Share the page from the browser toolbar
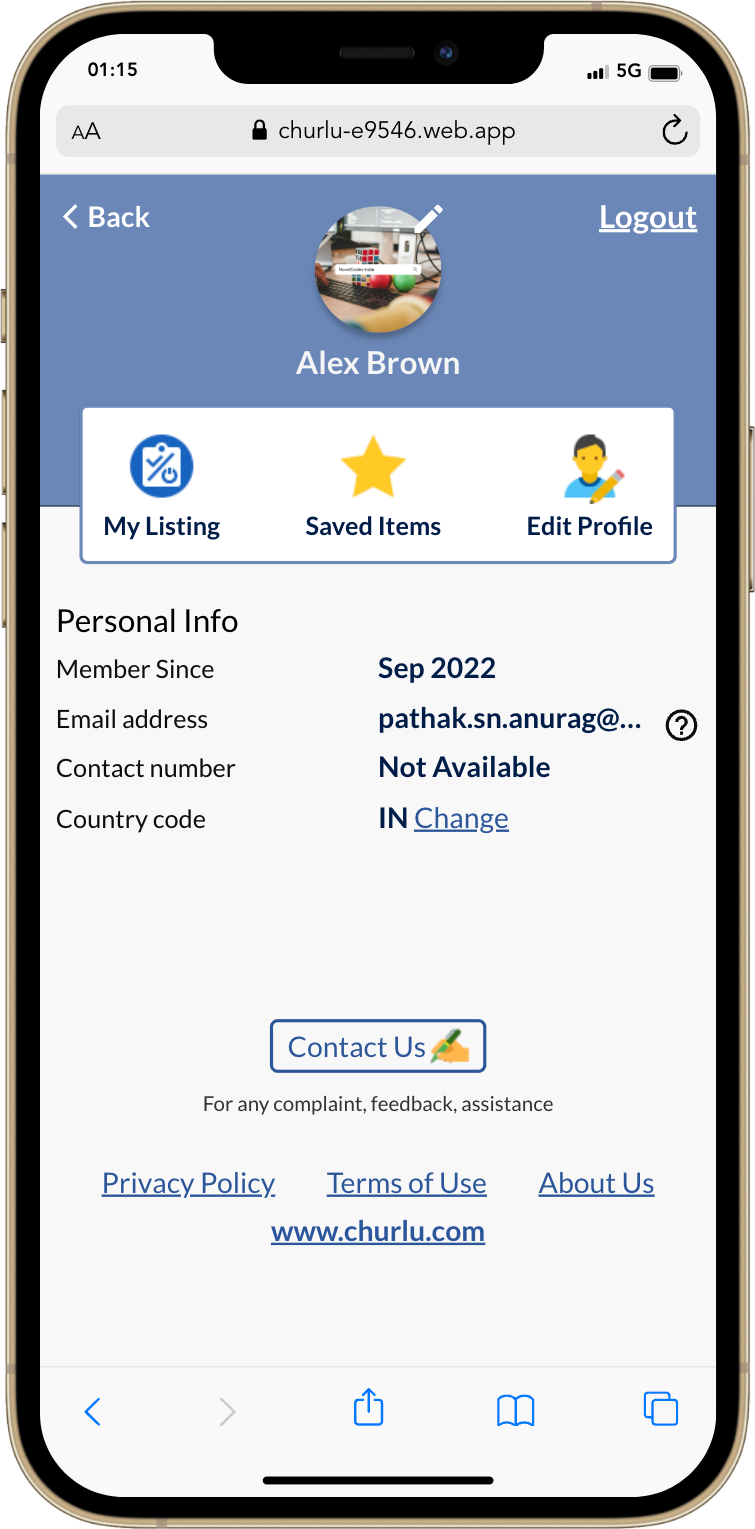This screenshot has width=755, height=1529. pos(369,1407)
